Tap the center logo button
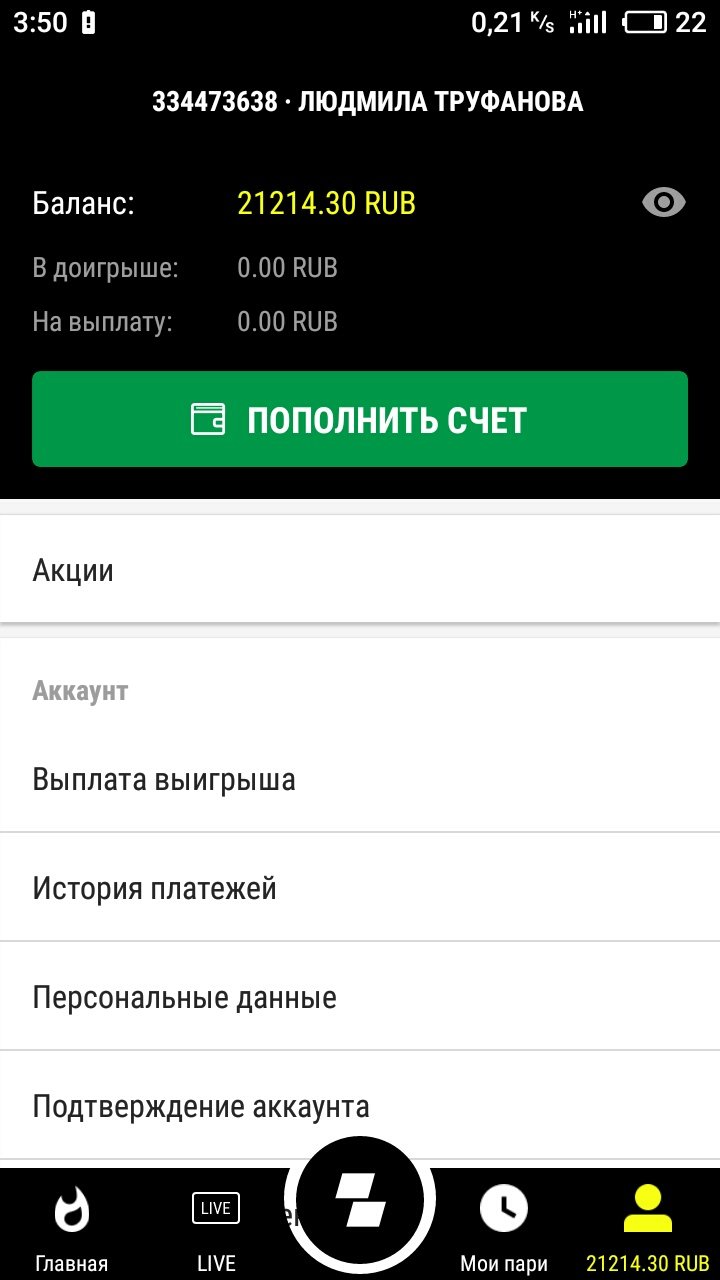Screen dimensions: 720x1280 360,1200
